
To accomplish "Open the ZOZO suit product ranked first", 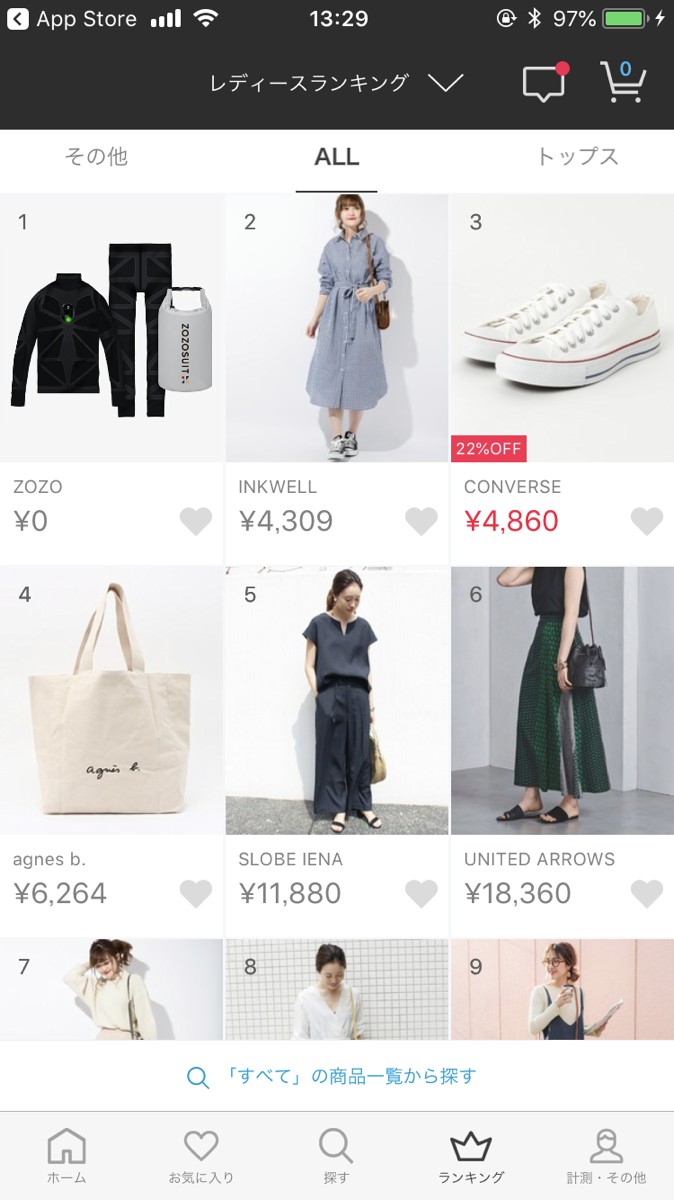I will coord(111,328).
